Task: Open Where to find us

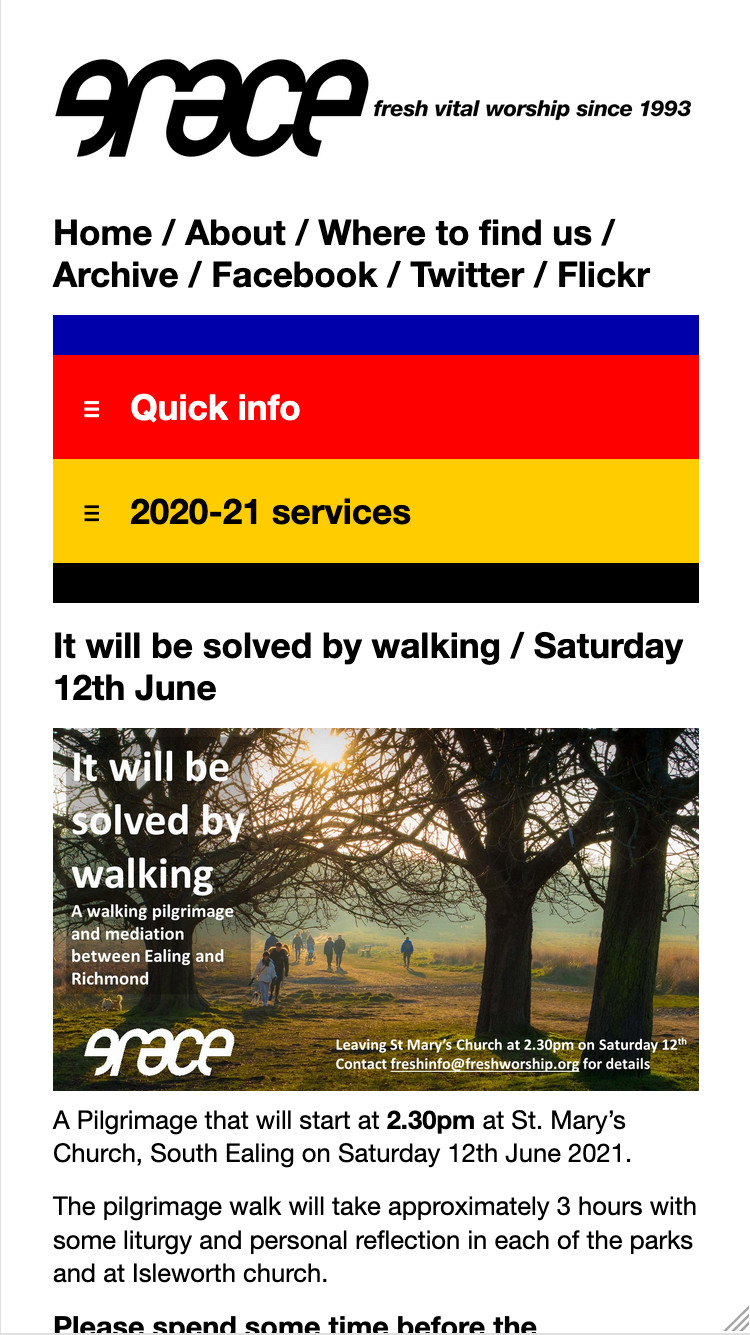Action: coord(455,233)
